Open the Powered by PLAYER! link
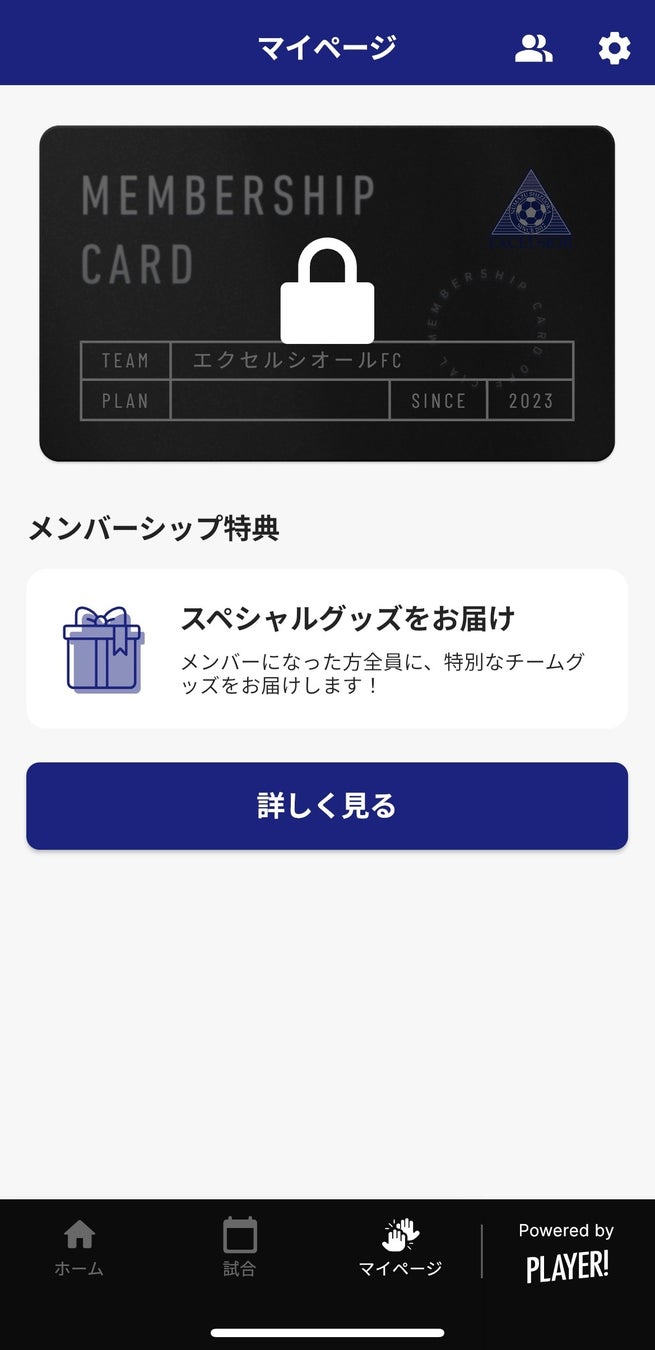Screen dimensions: 655x1350 click(x=566, y=1252)
